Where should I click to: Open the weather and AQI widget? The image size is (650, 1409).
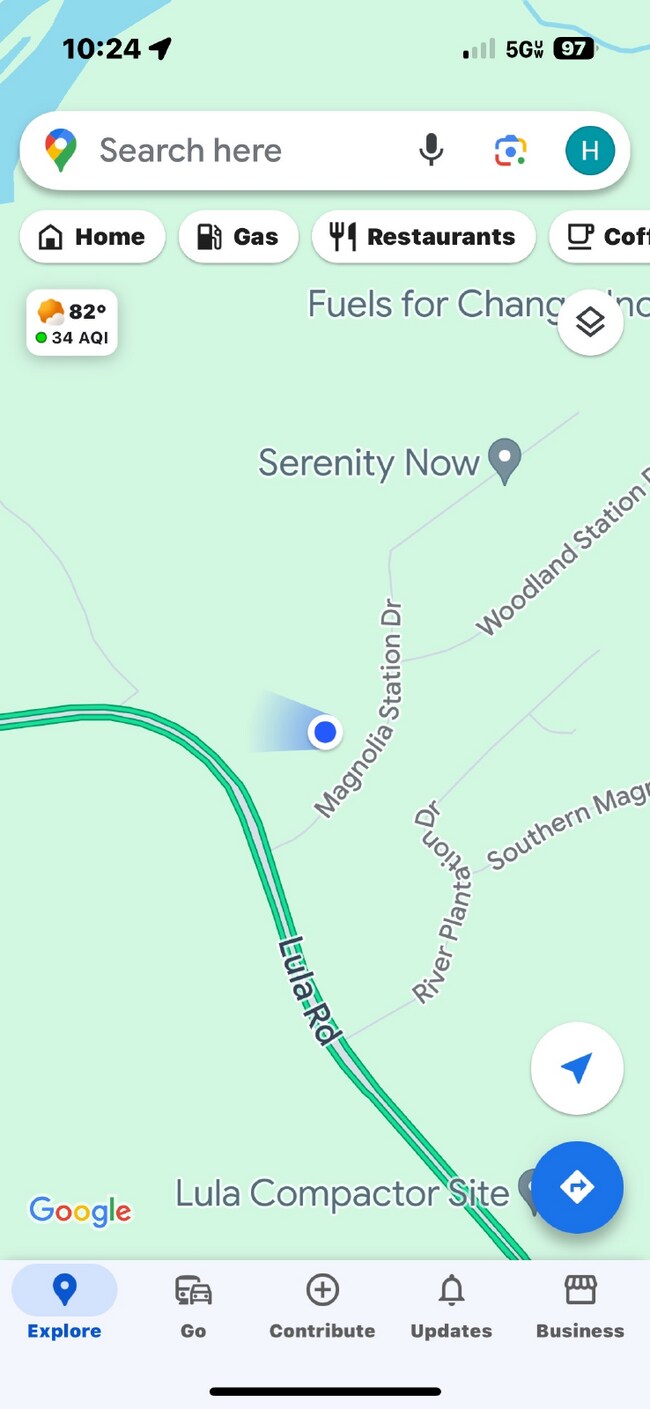coord(72,323)
